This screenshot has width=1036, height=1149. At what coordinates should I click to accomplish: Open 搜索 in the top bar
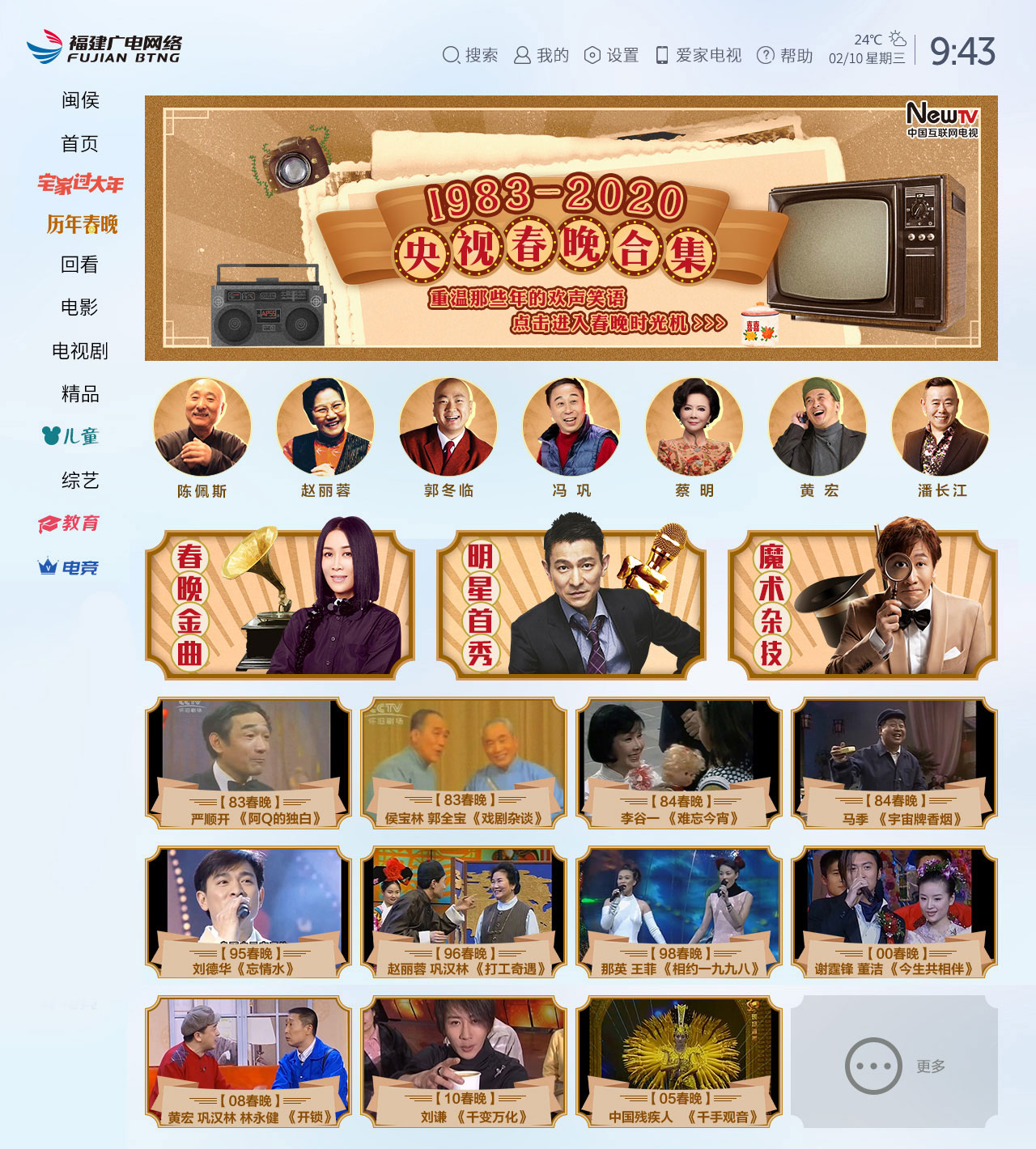pyautogui.click(x=470, y=55)
